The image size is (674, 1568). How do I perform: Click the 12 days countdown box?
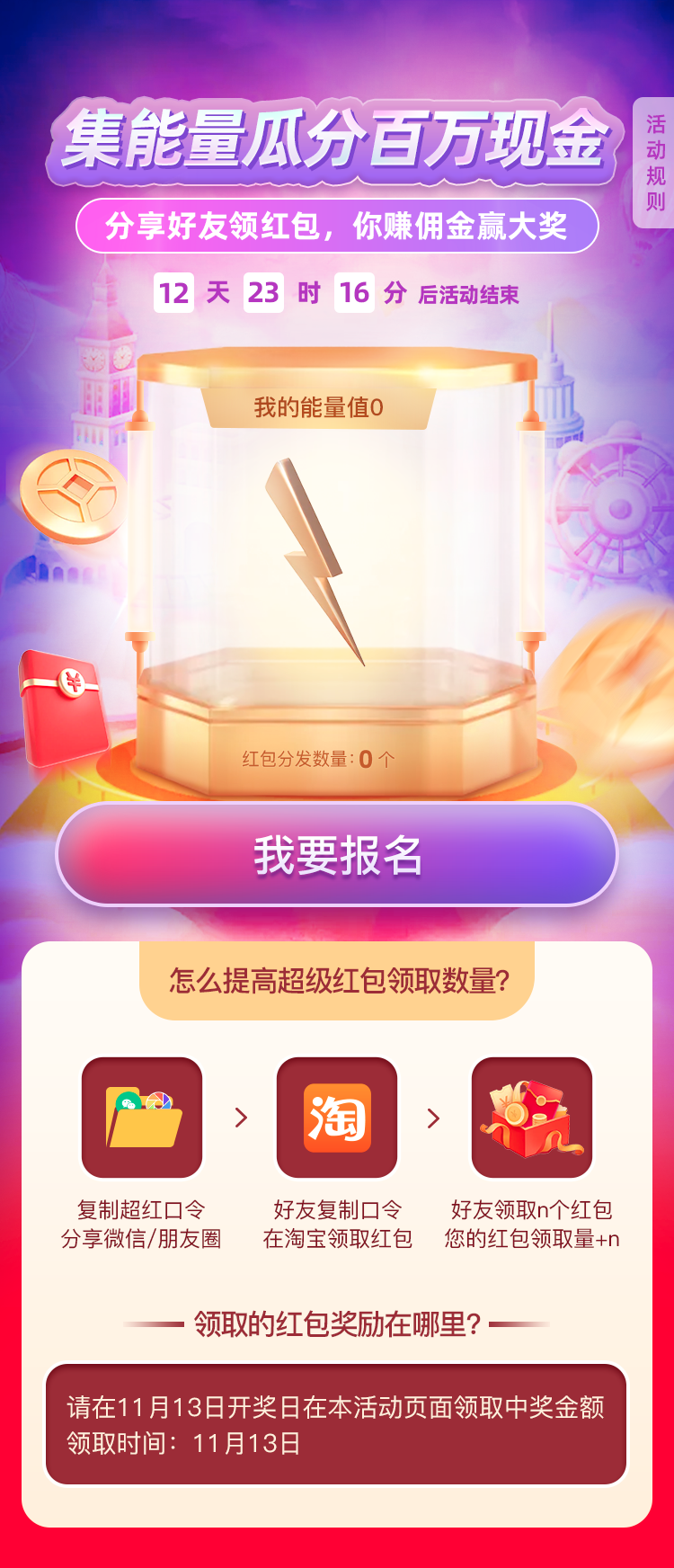point(176,290)
